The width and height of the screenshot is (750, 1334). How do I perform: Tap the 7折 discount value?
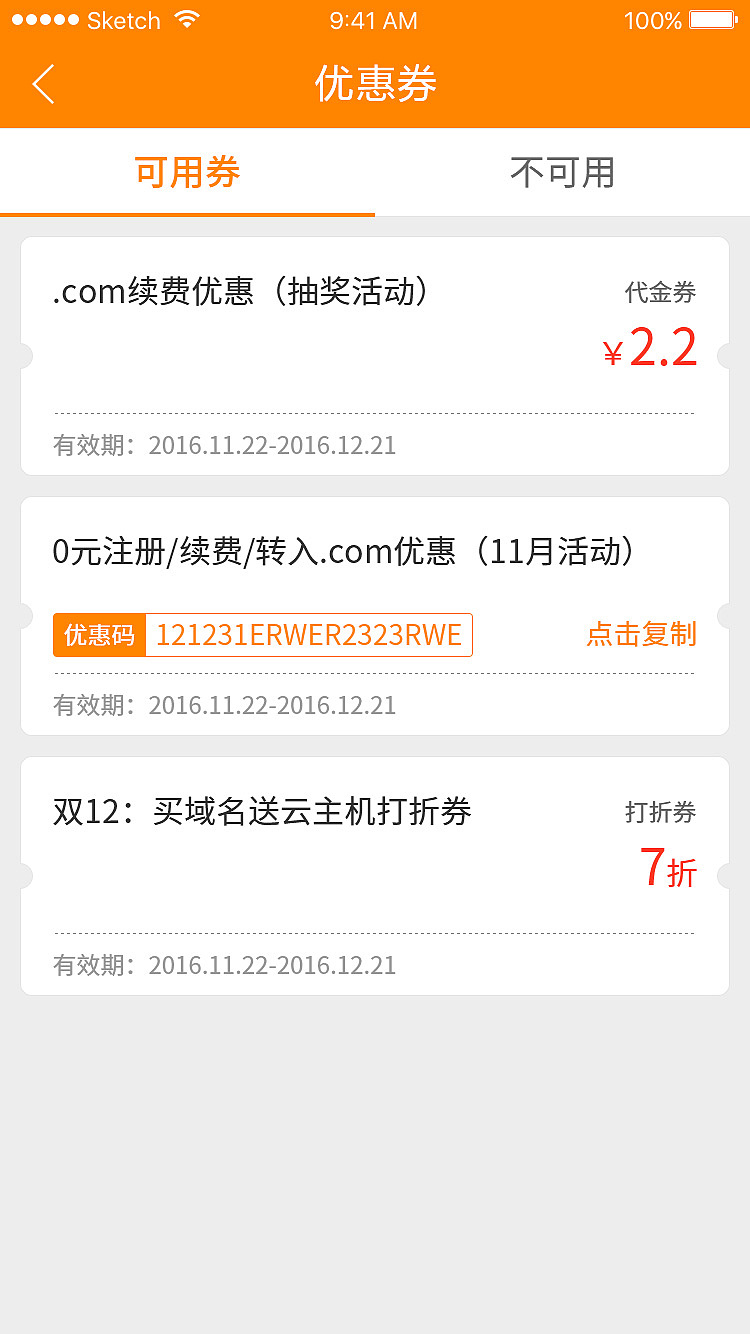tap(665, 868)
